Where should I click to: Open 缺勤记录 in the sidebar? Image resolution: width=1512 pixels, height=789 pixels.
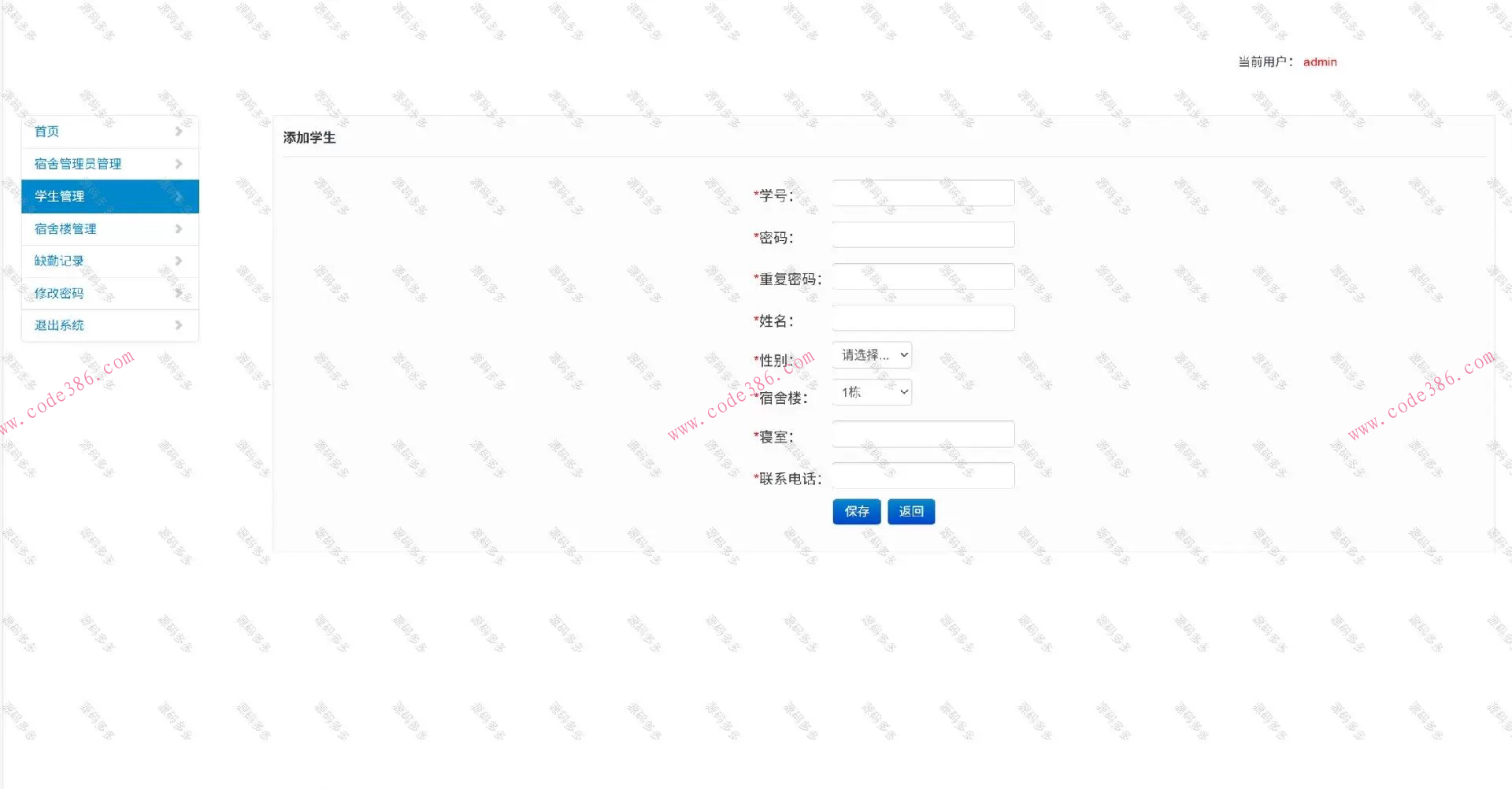[109, 261]
